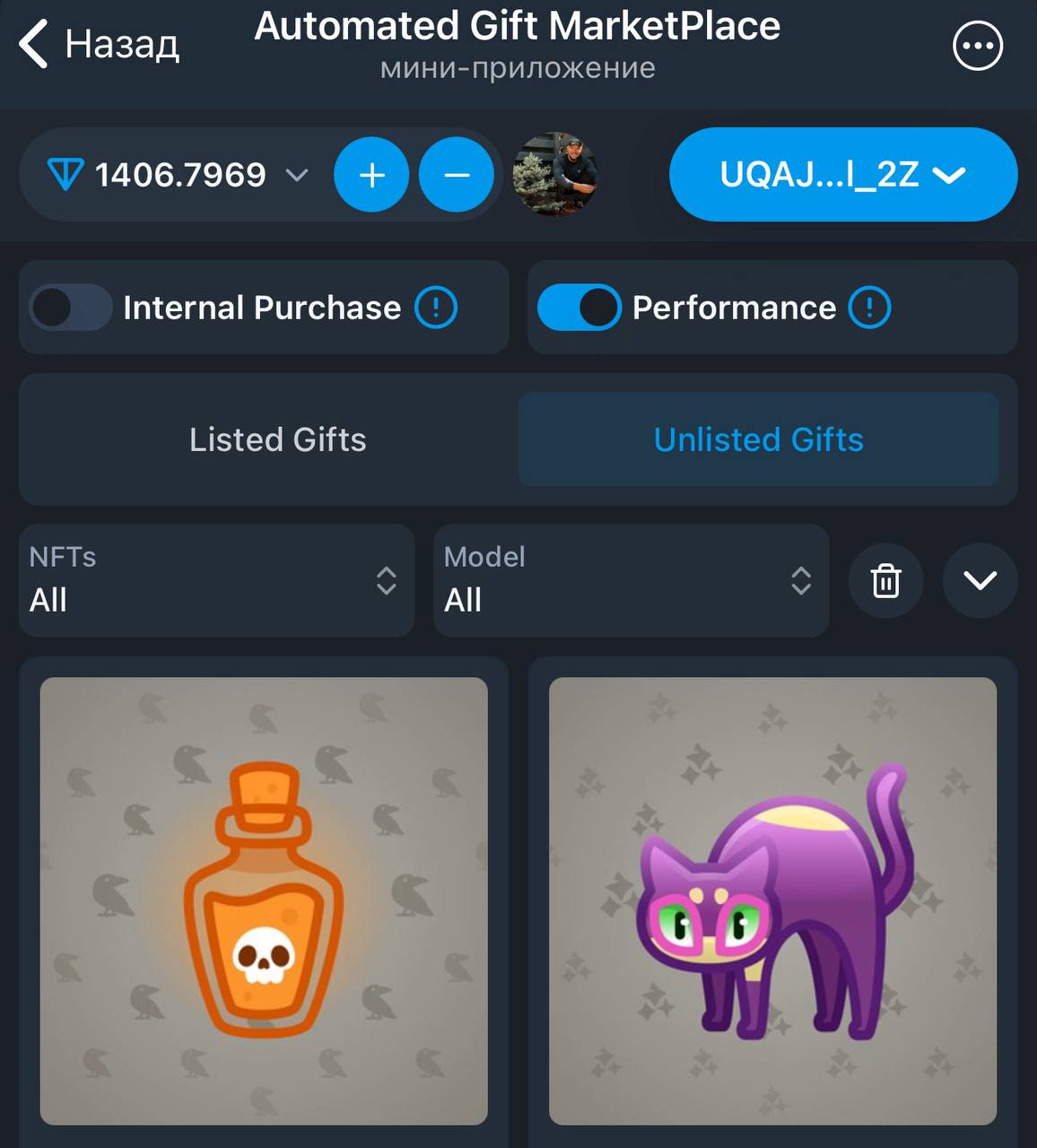Expand more options with the chevron button

980,581
